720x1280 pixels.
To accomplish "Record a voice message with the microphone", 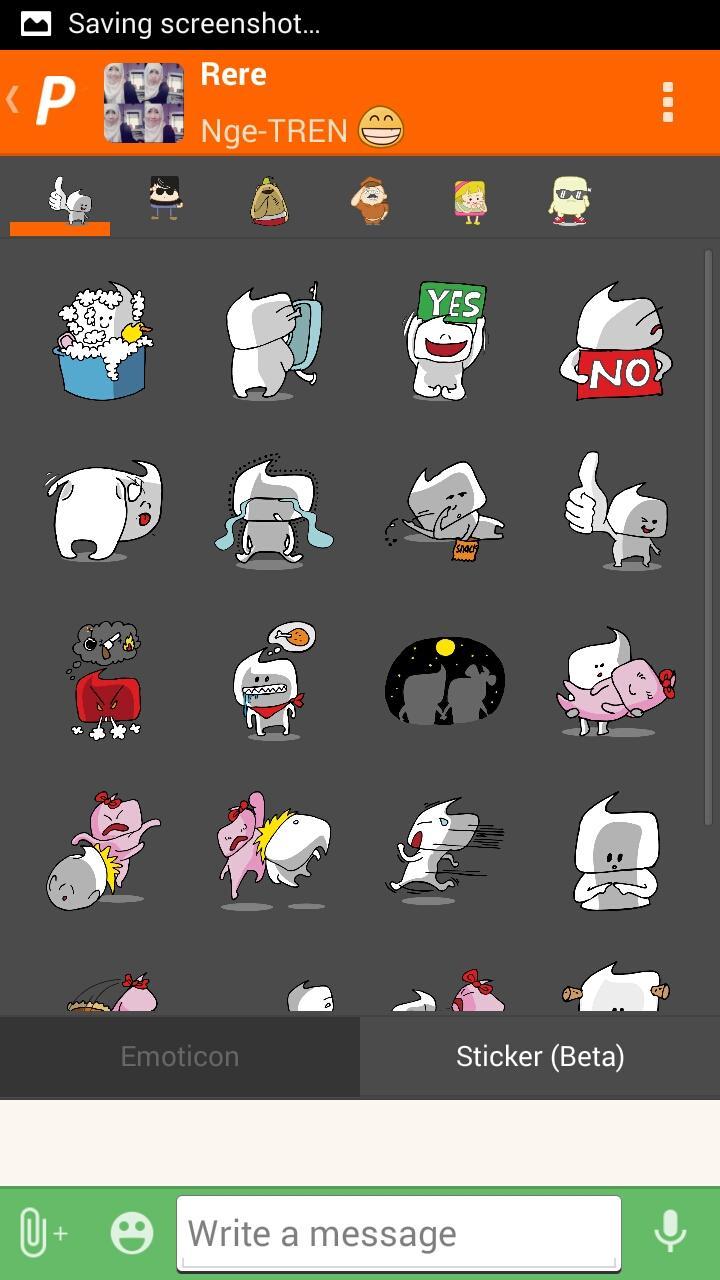I will coord(669,1233).
